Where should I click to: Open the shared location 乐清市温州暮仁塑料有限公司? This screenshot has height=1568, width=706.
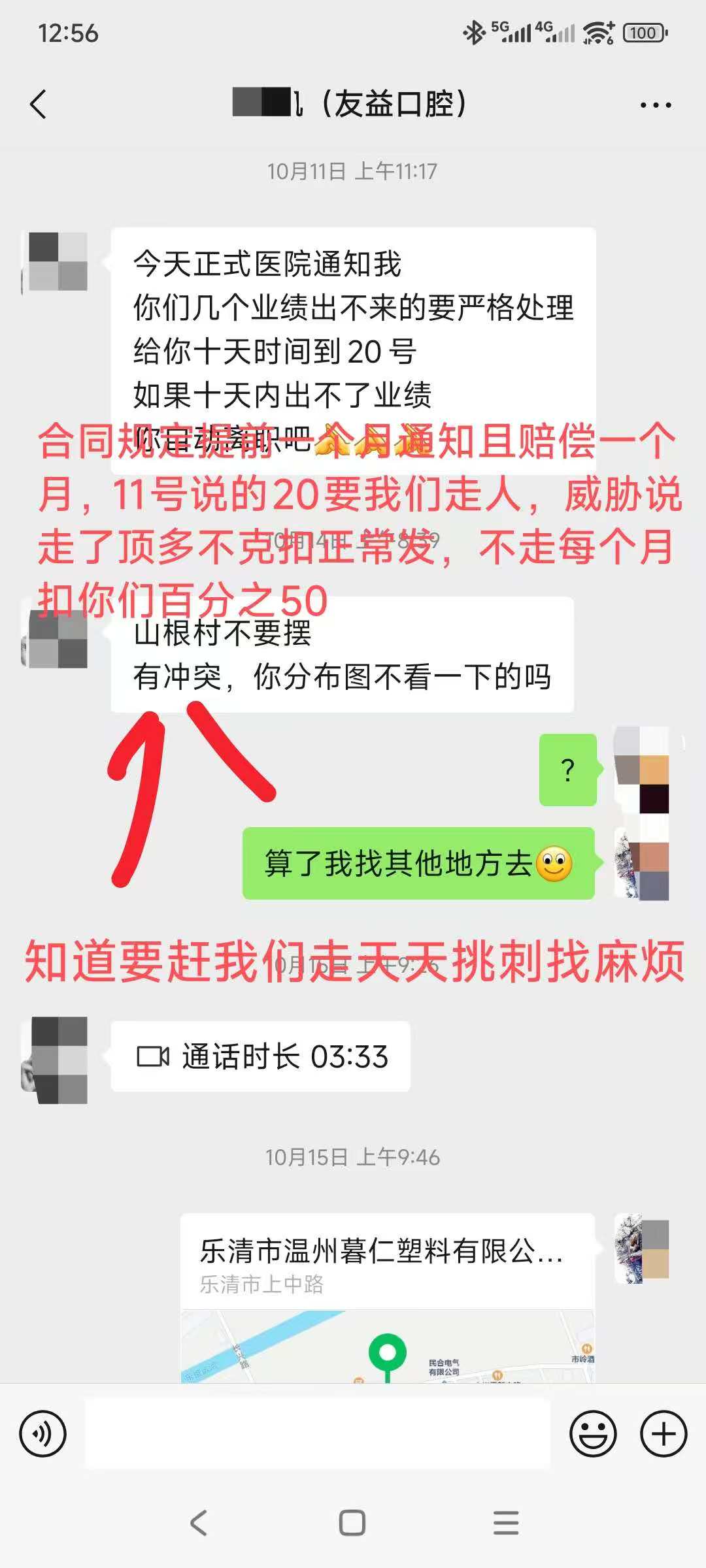387,1297
